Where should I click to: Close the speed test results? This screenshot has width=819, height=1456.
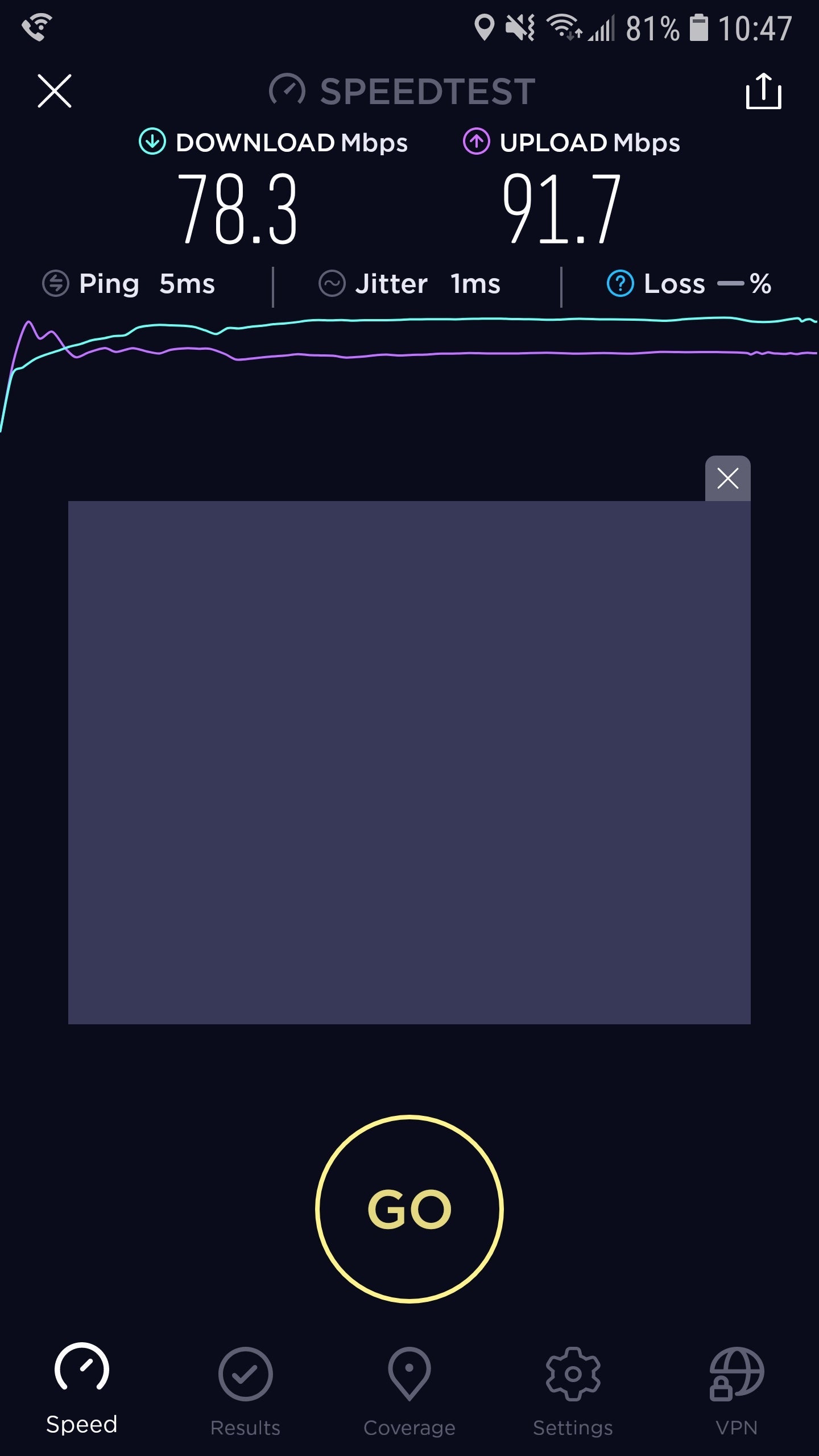[x=55, y=91]
